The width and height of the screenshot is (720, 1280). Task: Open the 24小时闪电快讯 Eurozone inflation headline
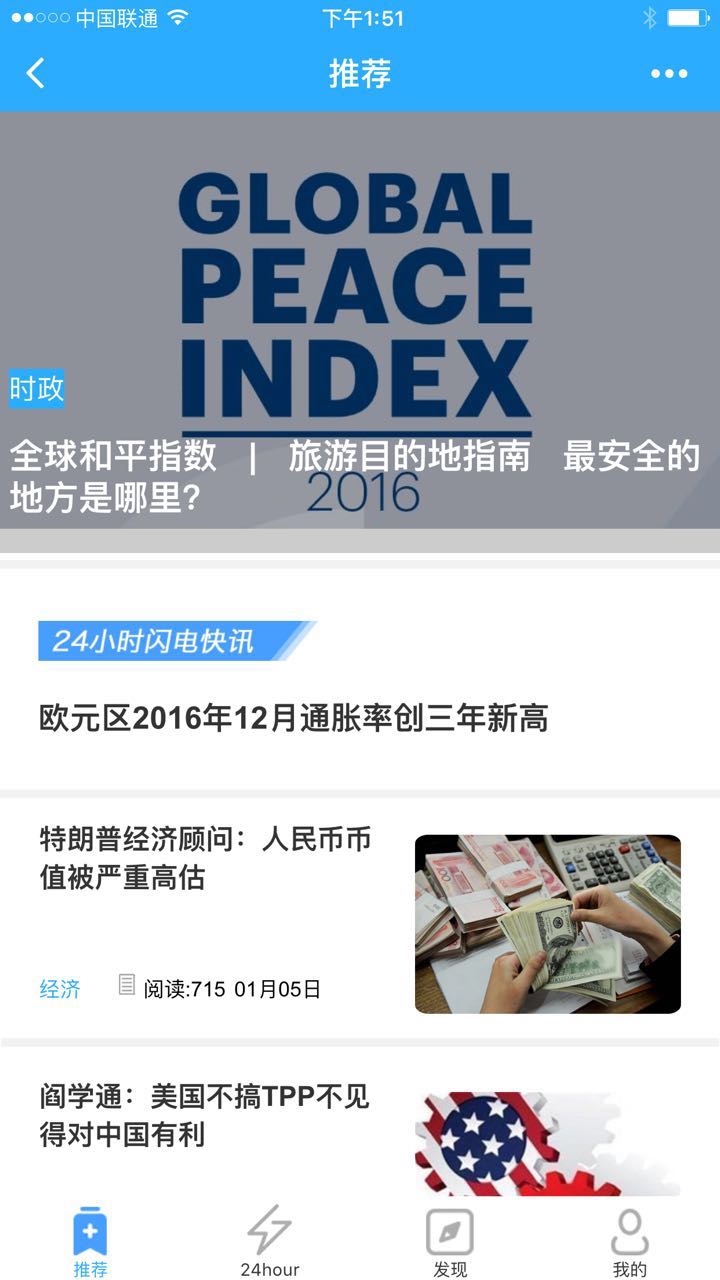(293, 718)
